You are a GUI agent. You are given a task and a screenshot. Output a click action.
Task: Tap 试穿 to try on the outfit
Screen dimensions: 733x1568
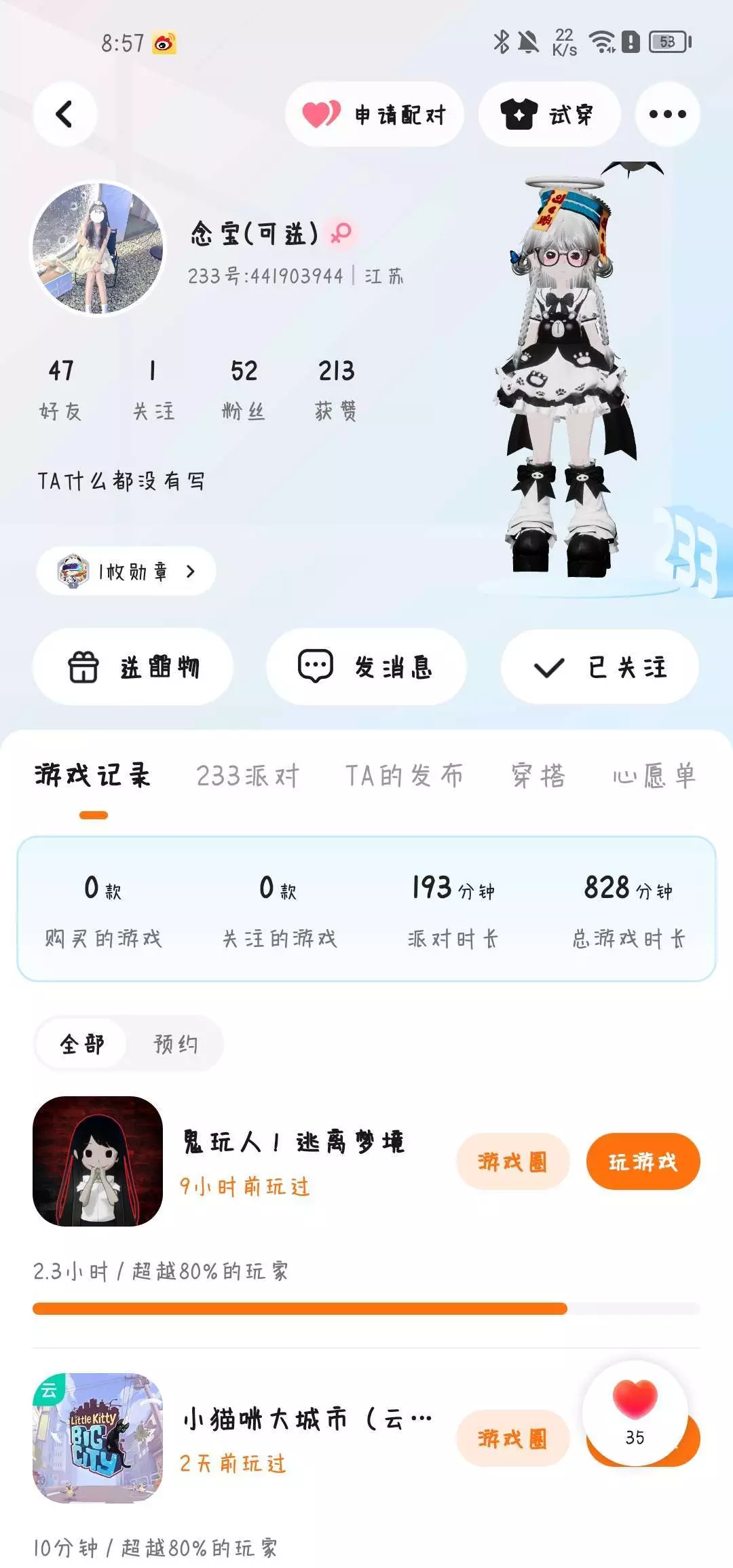[x=549, y=114]
